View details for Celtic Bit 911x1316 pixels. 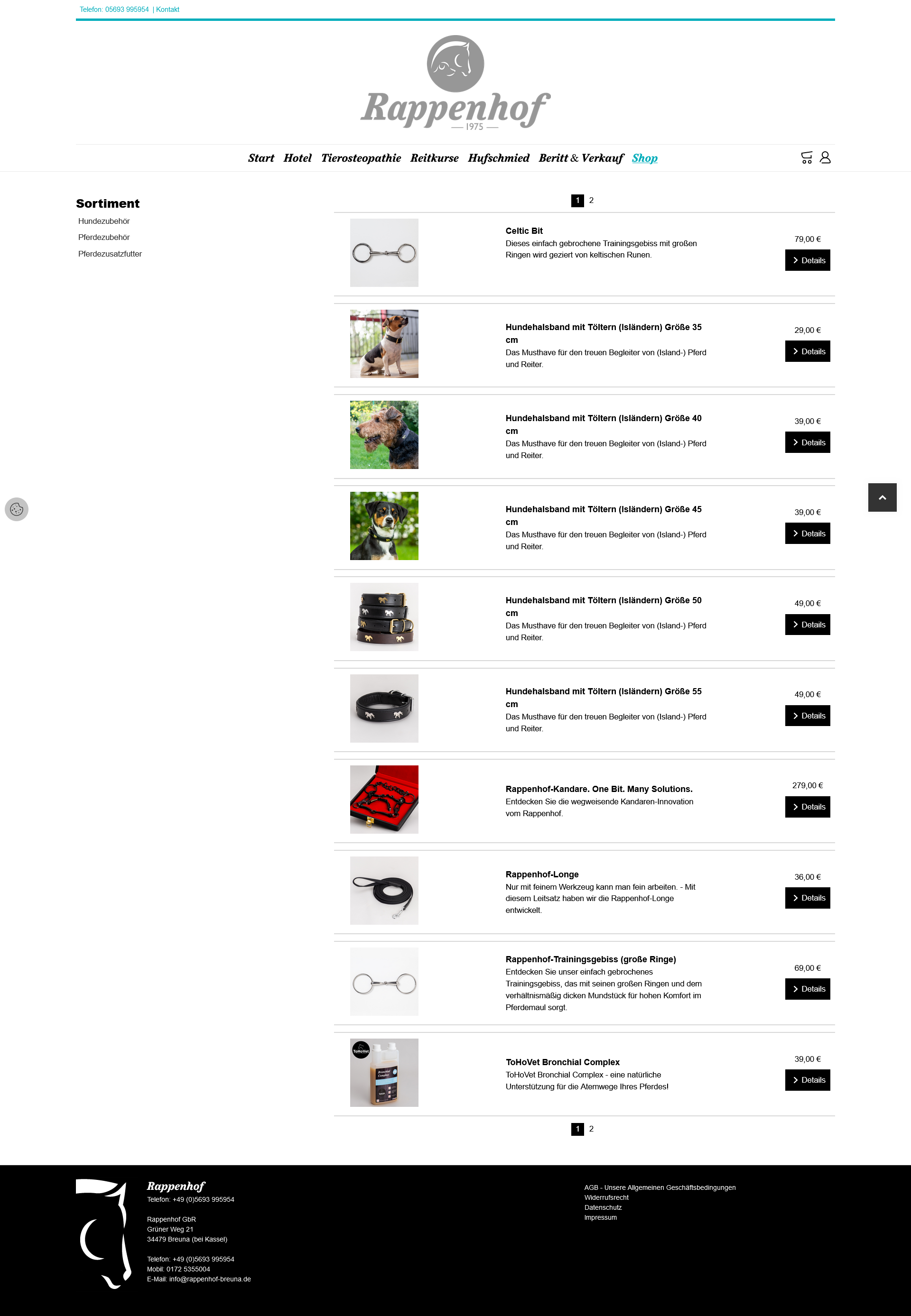click(807, 261)
